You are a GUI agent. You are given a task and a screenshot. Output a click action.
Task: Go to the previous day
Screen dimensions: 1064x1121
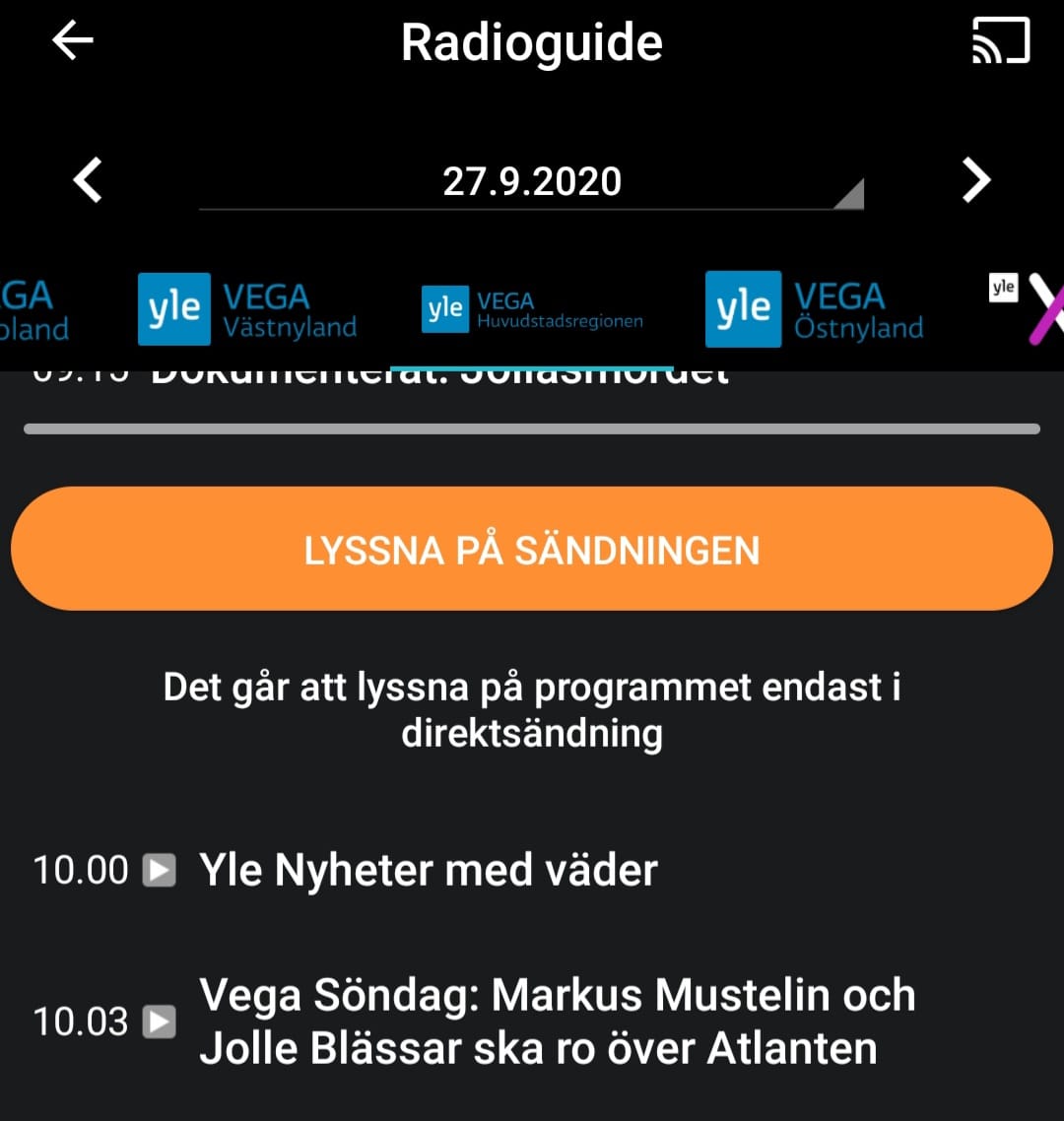point(88,180)
